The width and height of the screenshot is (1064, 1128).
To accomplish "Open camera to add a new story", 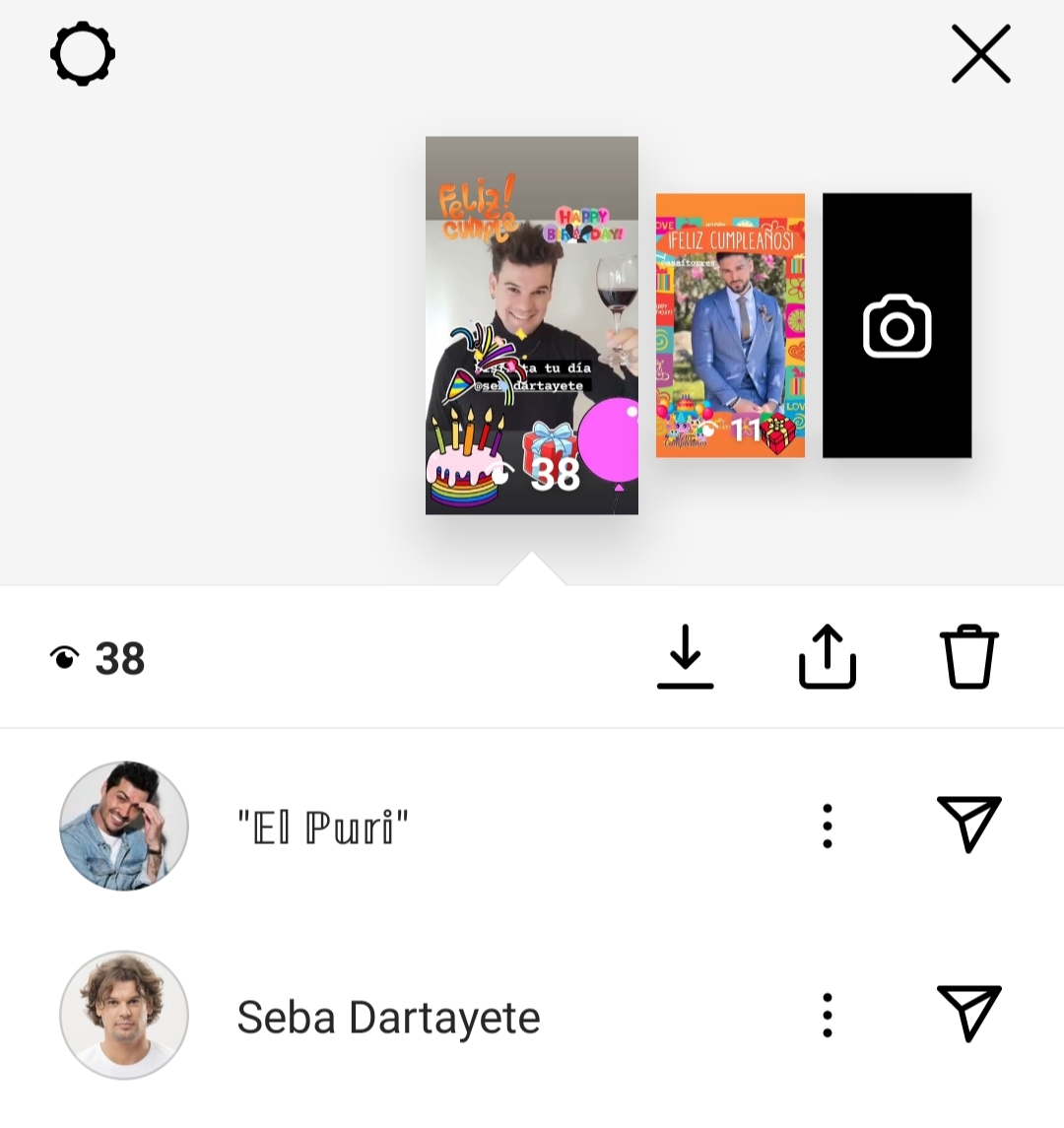I will [897, 325].
